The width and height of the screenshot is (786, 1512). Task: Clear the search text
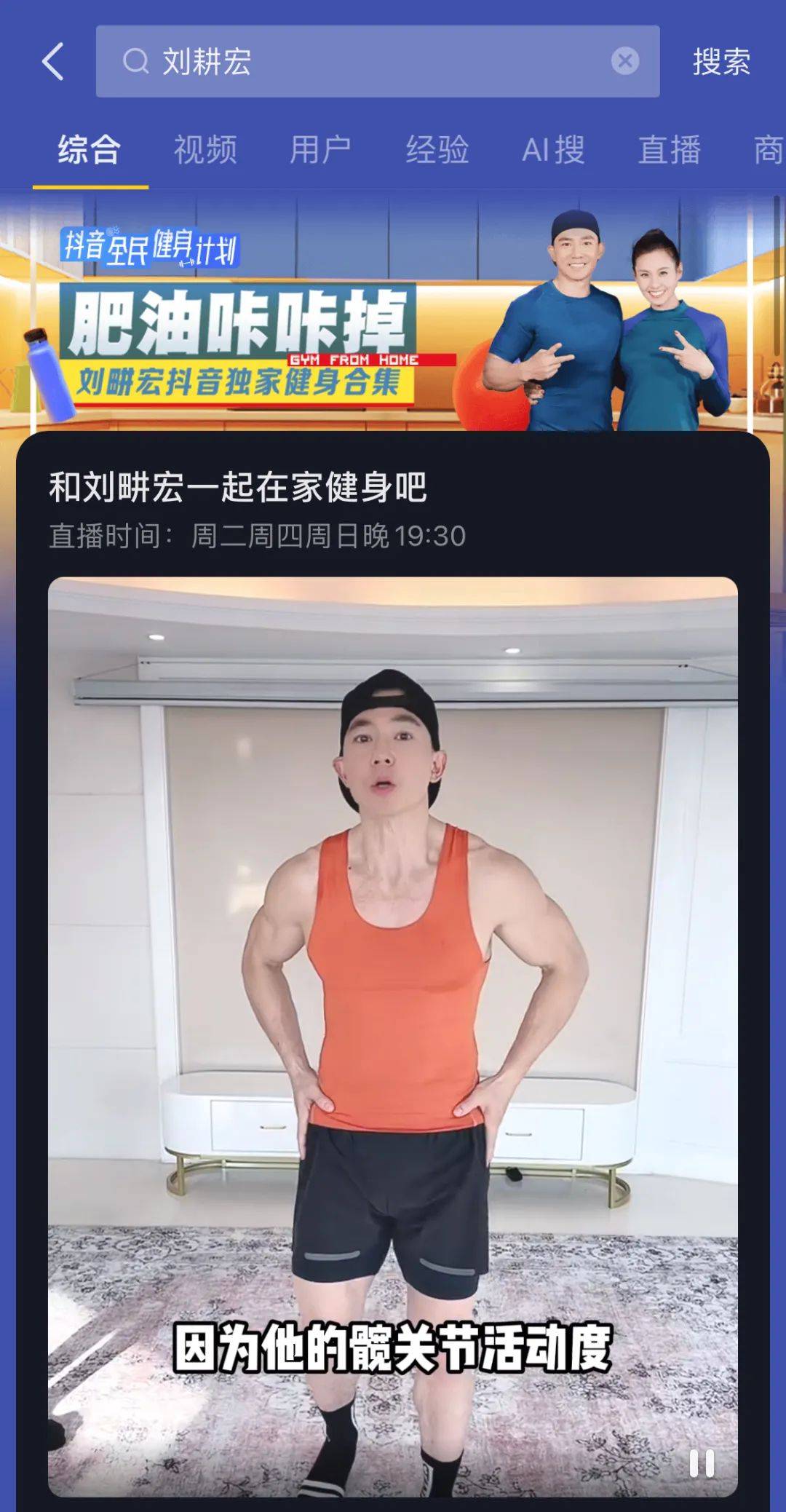pos(624,61)
